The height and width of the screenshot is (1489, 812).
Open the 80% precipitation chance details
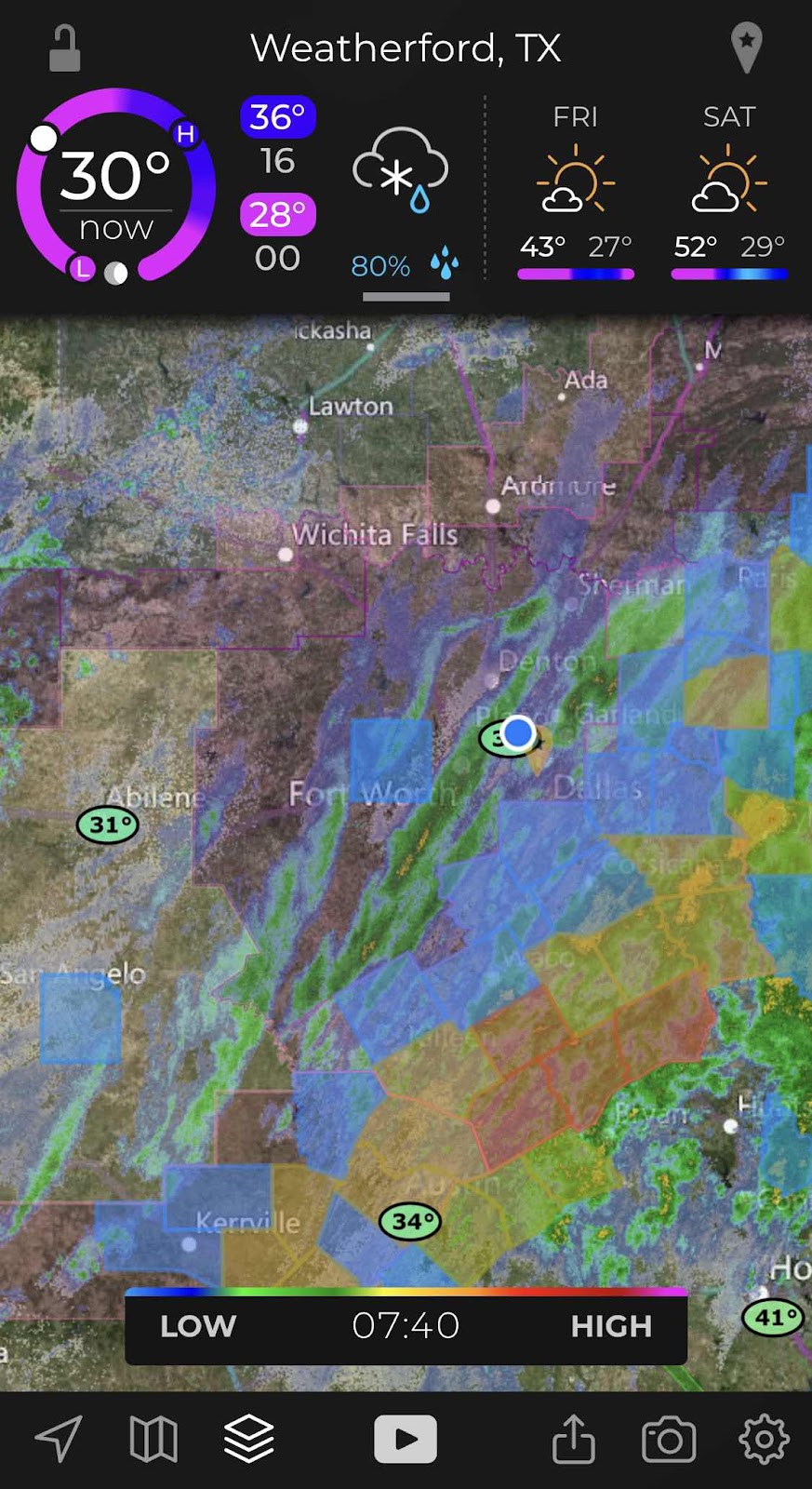402,265
